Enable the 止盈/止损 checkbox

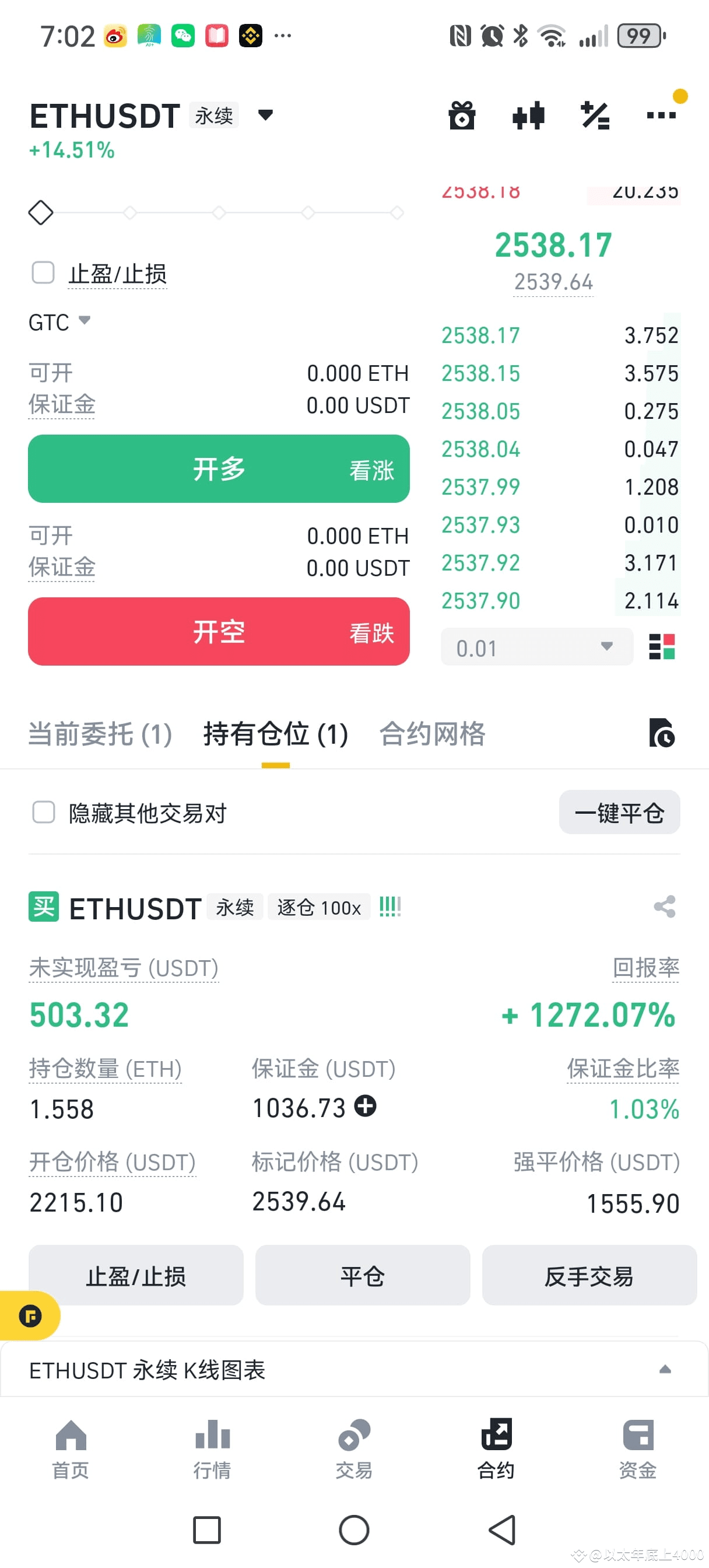tap(43, 274)
